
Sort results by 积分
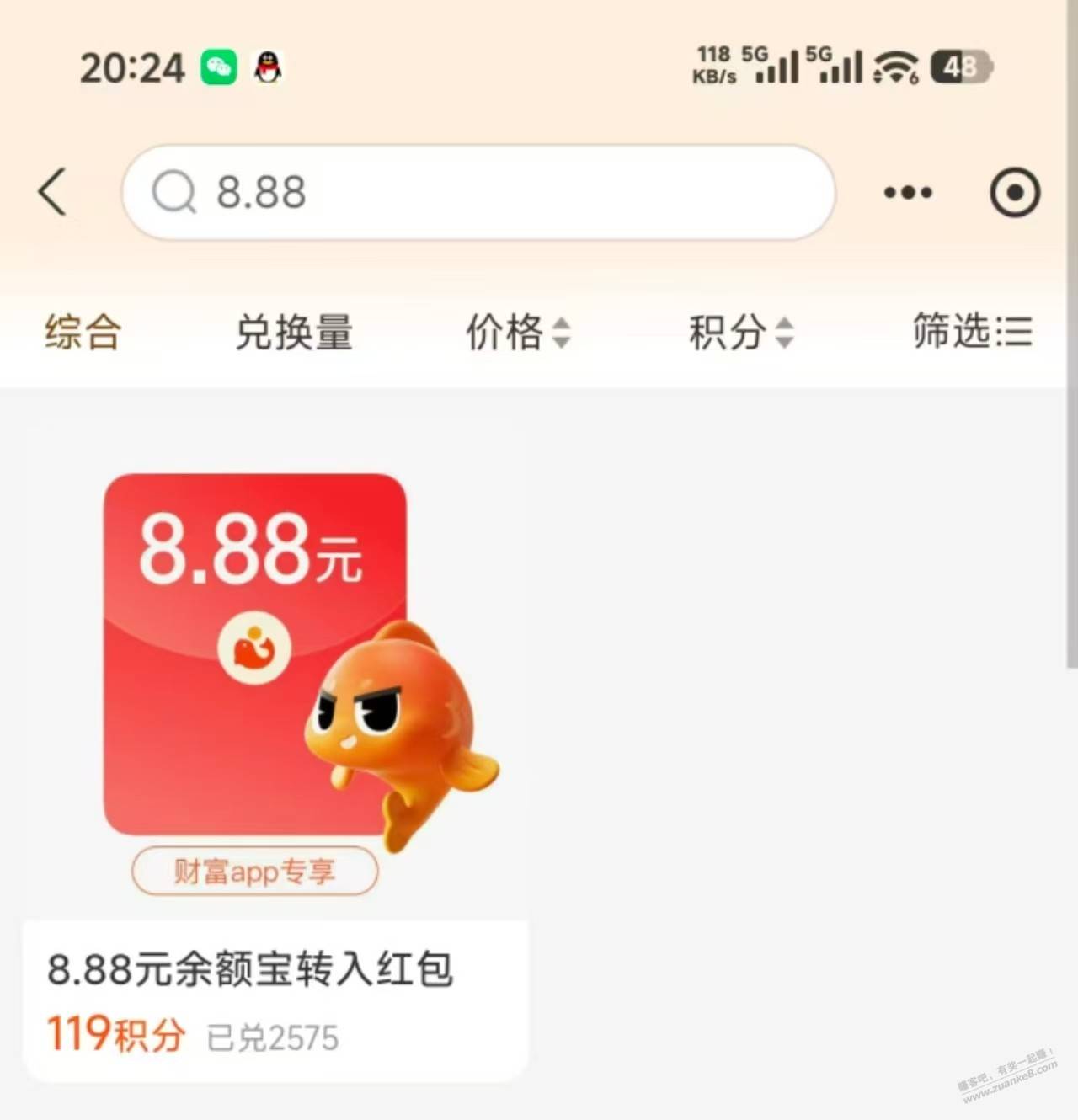pos(740,331)
